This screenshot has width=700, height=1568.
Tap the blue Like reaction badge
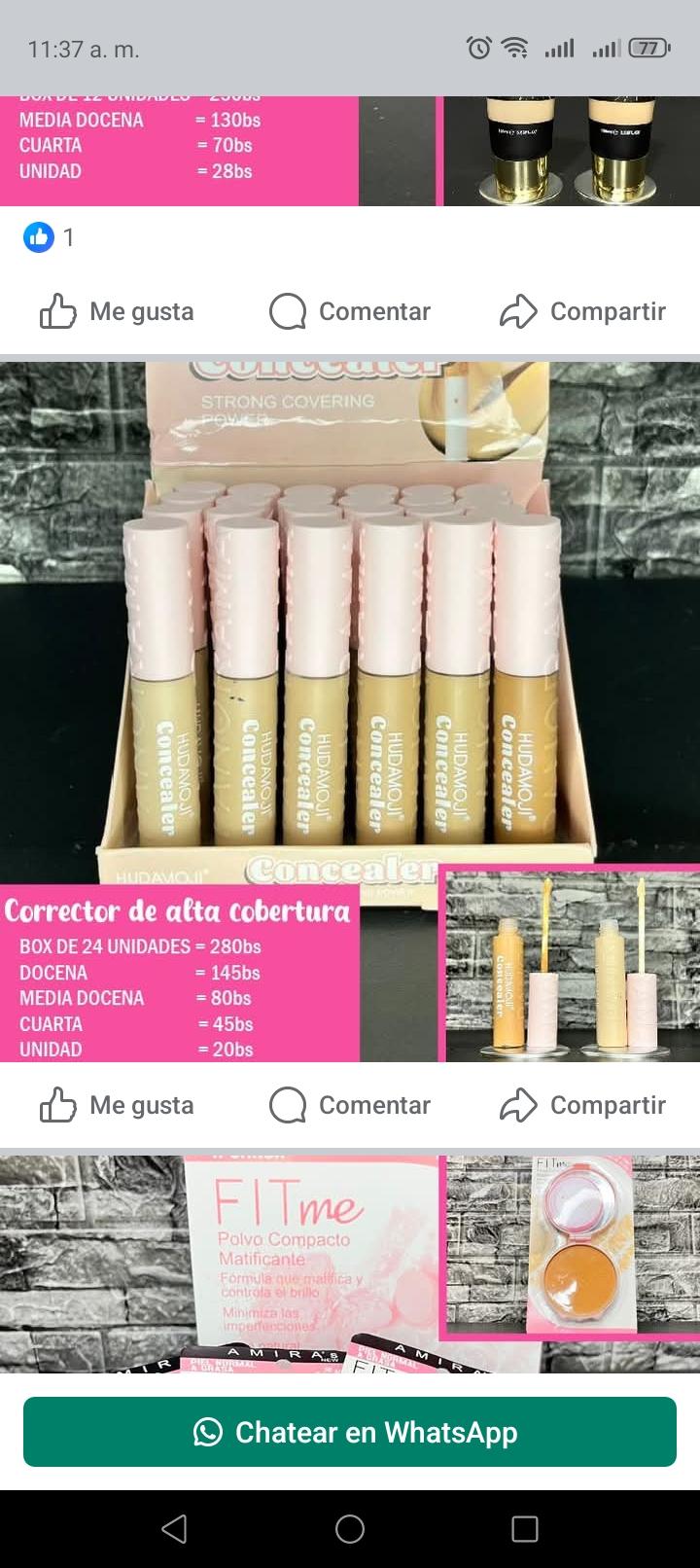[x=37, y=236]
